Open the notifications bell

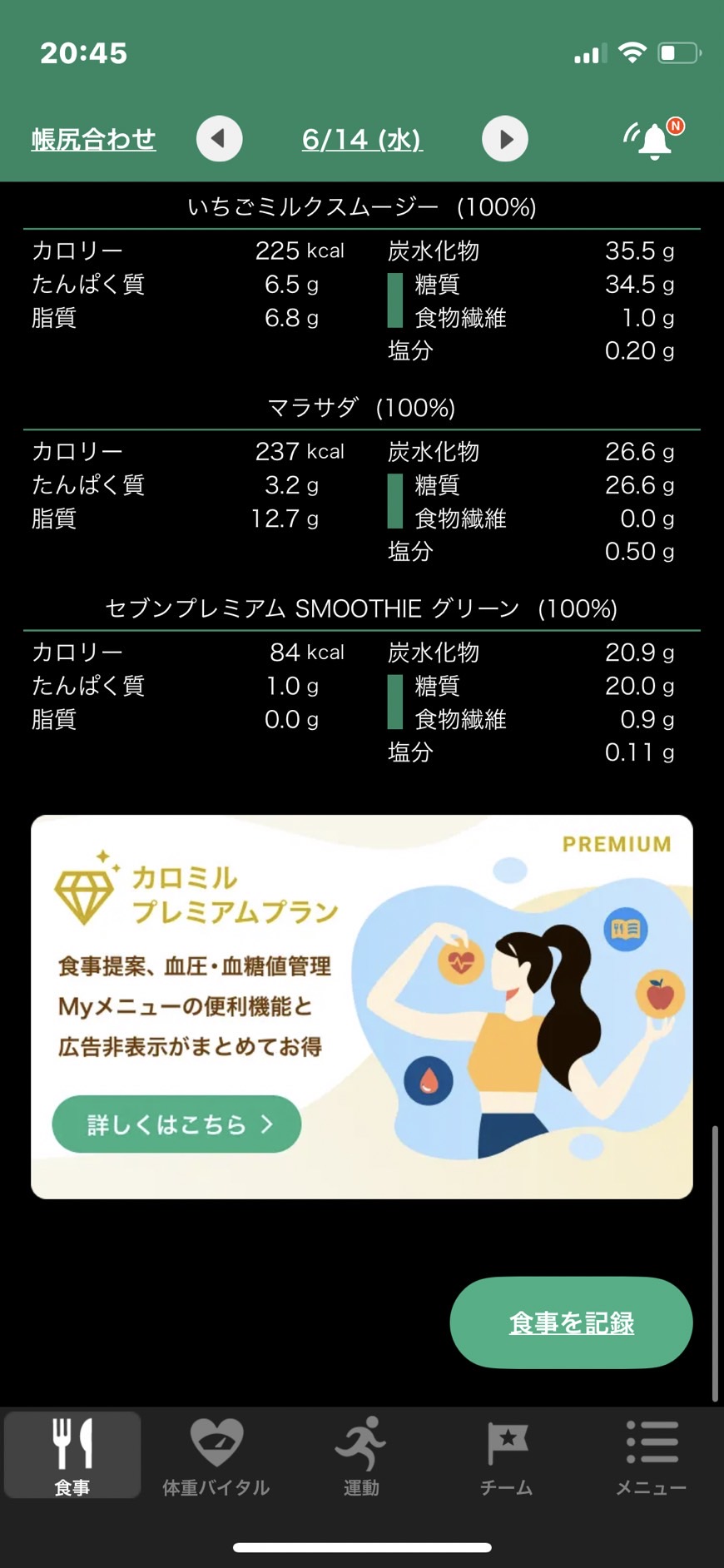point(654,139)
